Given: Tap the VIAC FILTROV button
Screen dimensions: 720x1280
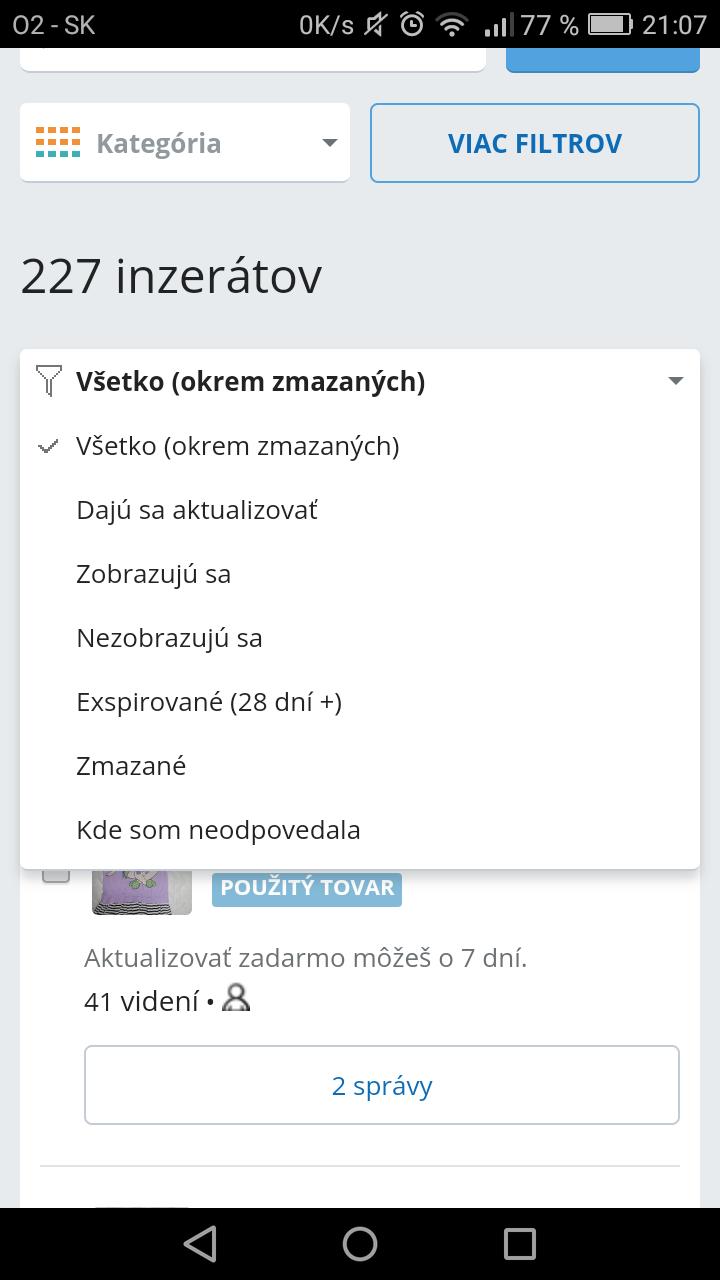Looking at the screenshot, I should coord(535,143).
